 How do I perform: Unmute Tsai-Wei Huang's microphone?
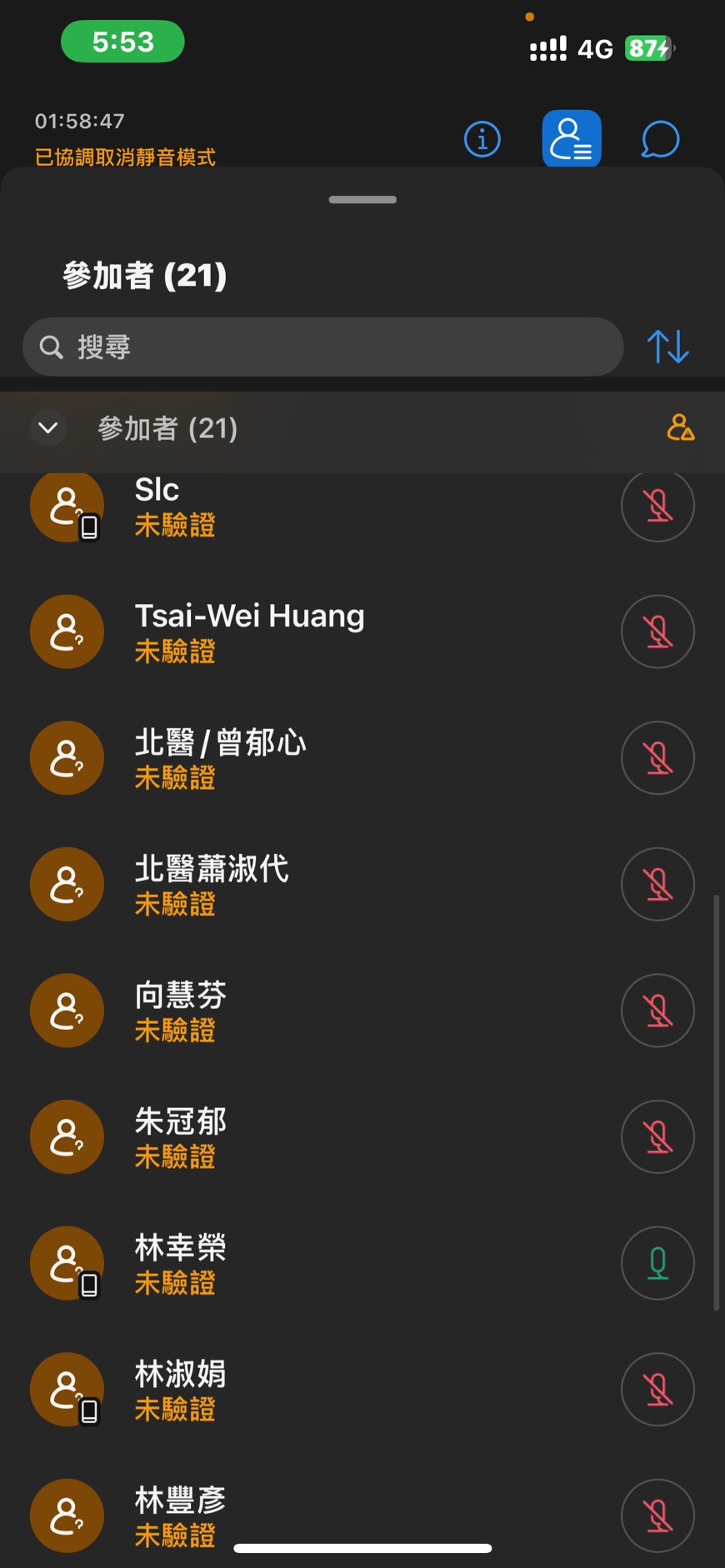point(657,632)
